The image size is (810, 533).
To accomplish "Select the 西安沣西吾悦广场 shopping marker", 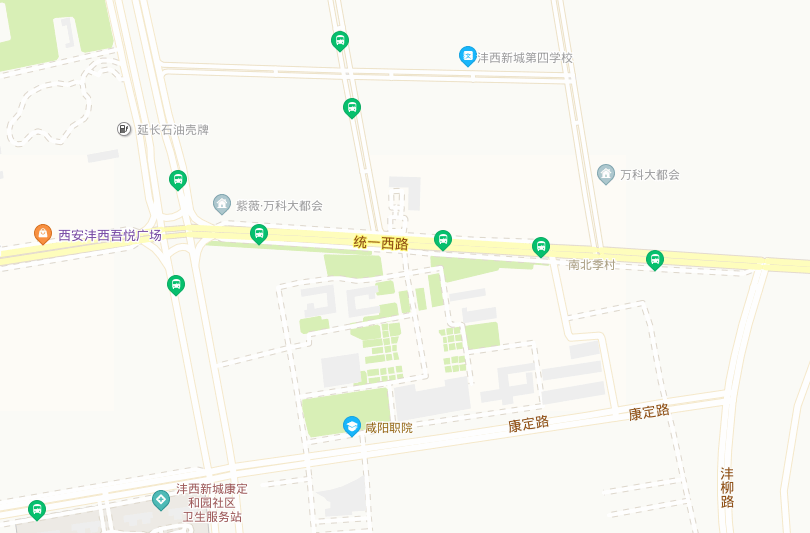I will [43, 234].
